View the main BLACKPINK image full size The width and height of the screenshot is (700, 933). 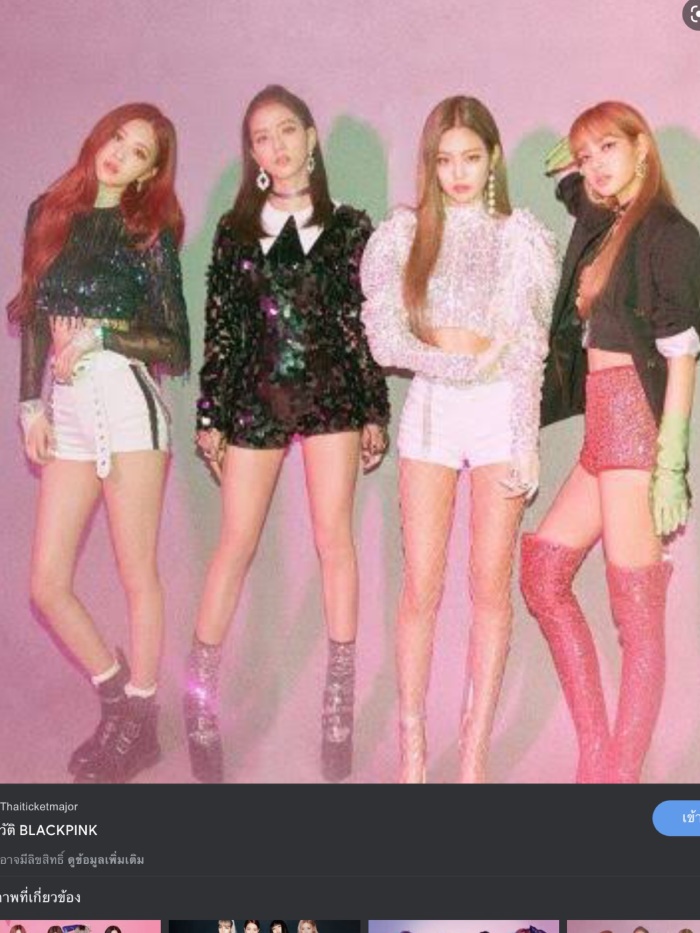(350, 400)
